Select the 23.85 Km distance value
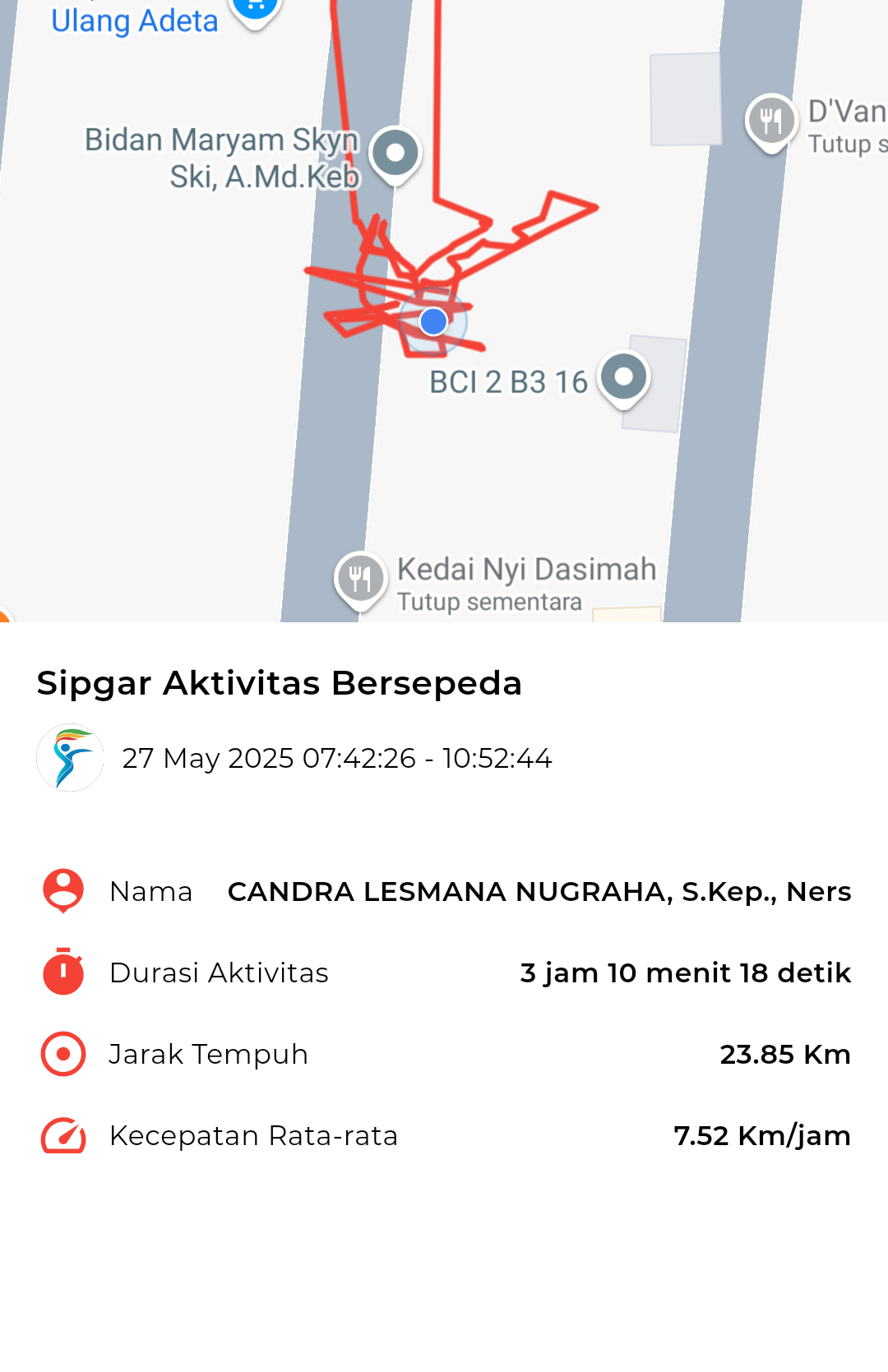Viewport: 888px width, 1372px height. (x=785, y=1054)
